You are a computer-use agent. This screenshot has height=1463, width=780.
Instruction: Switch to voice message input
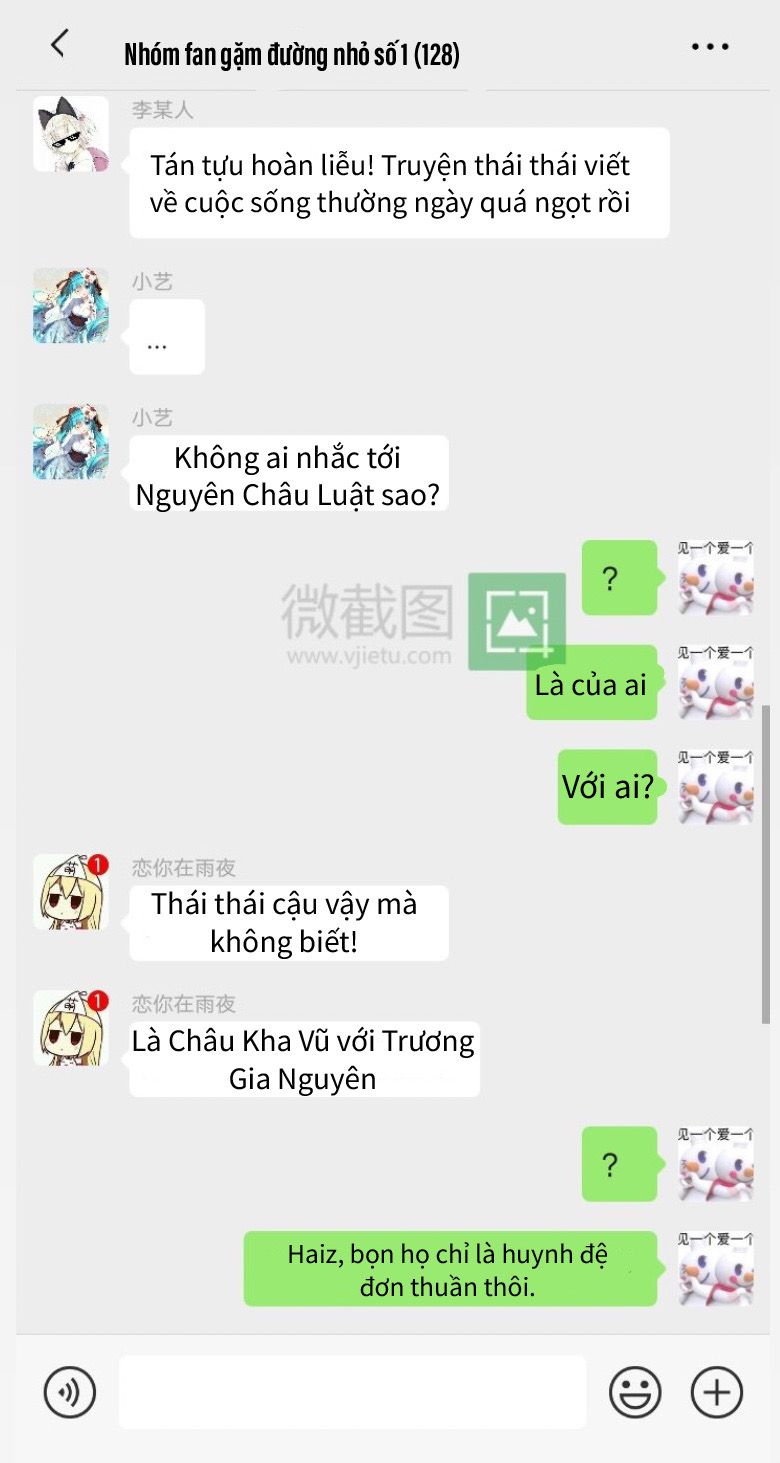(x=70, y=1392)
